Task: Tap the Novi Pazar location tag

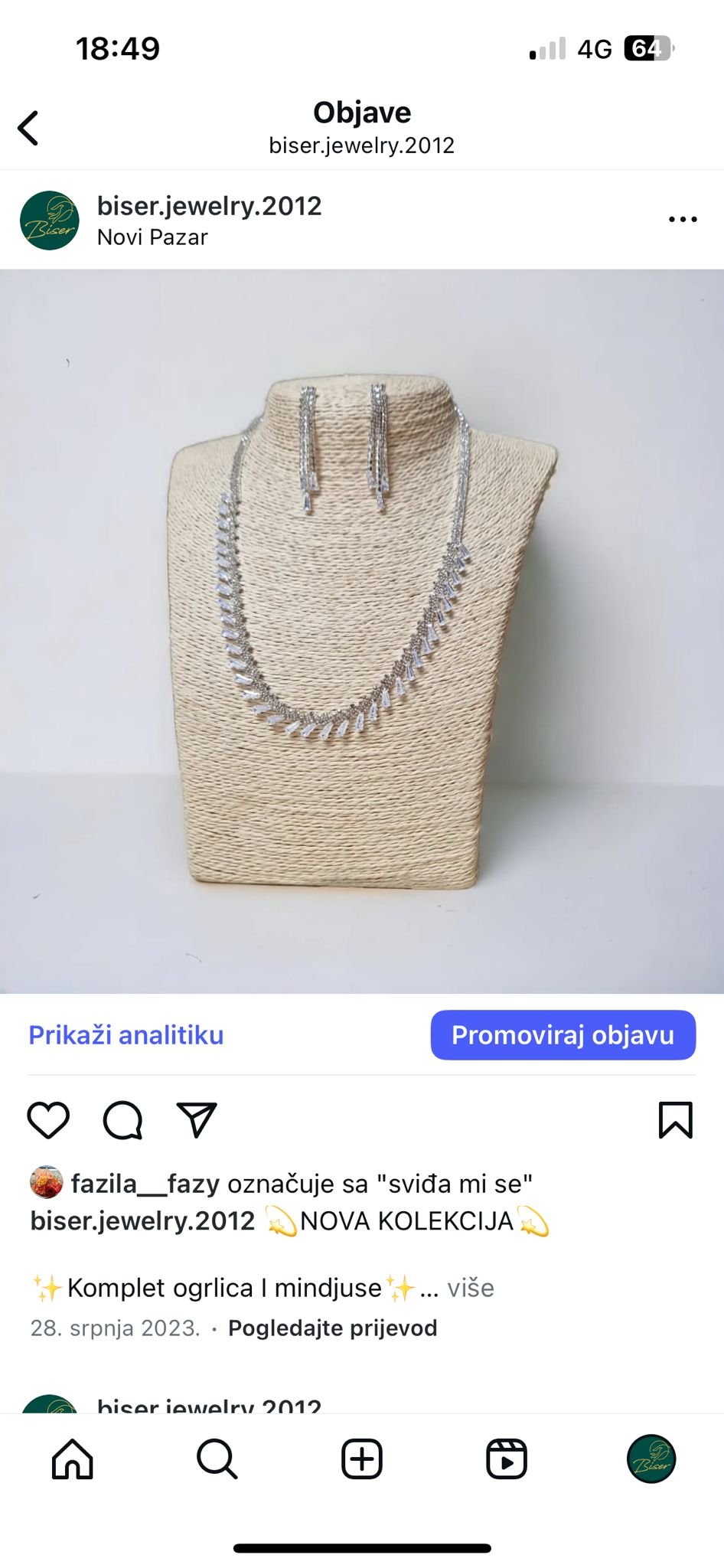Action: click(152, 237)
